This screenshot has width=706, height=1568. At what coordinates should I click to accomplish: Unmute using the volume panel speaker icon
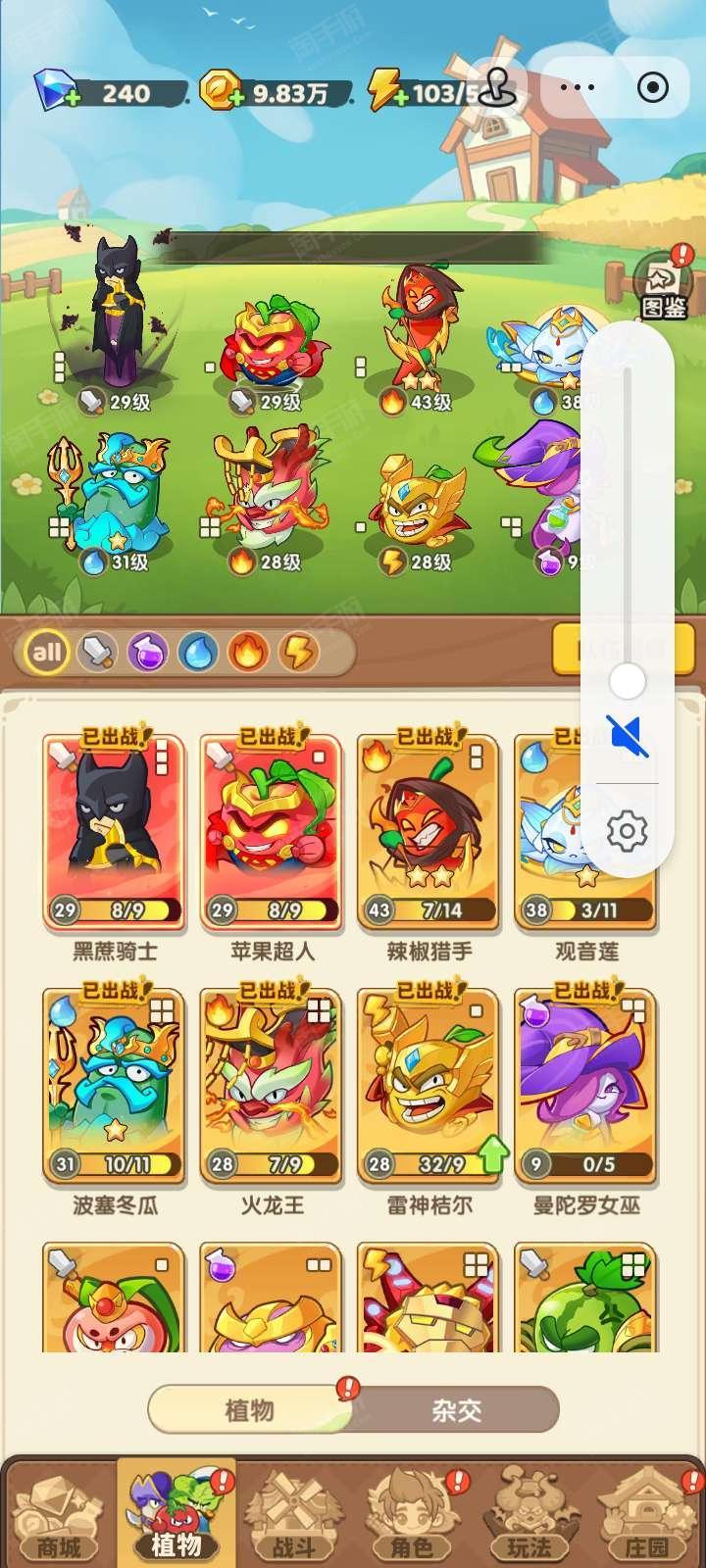[x=628, y=736]
